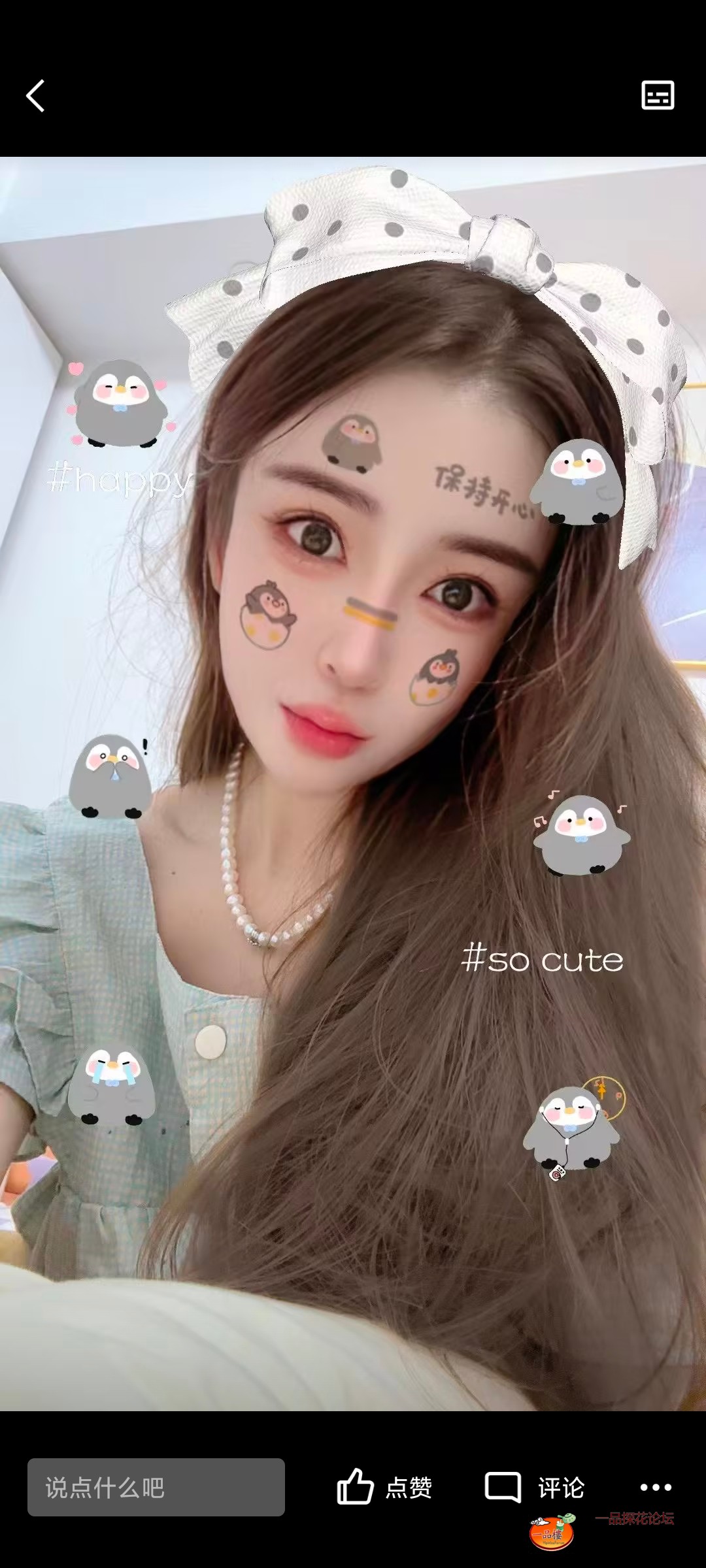The width and height of the screenshot is (706, 1568).
Task: Tap the '说点什么吧' comment input field
Action: 156,1488
